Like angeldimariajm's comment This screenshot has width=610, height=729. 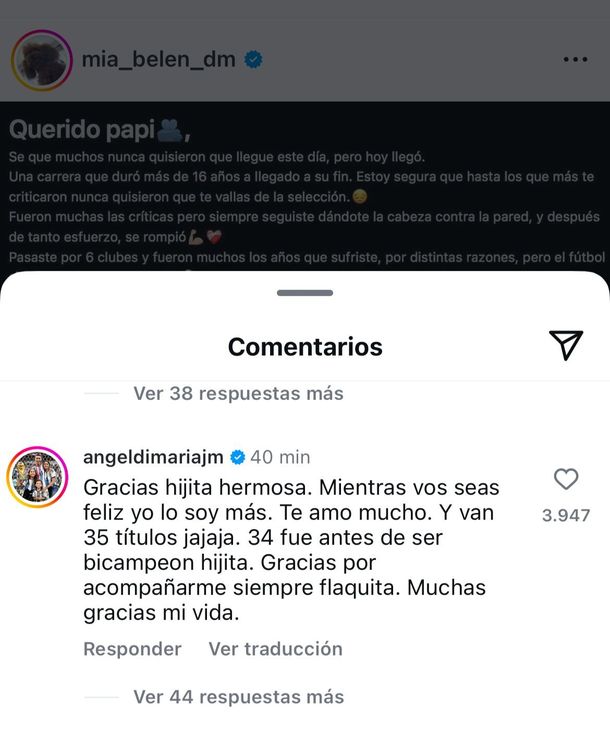pyautogui.click(x=566, y=480)
